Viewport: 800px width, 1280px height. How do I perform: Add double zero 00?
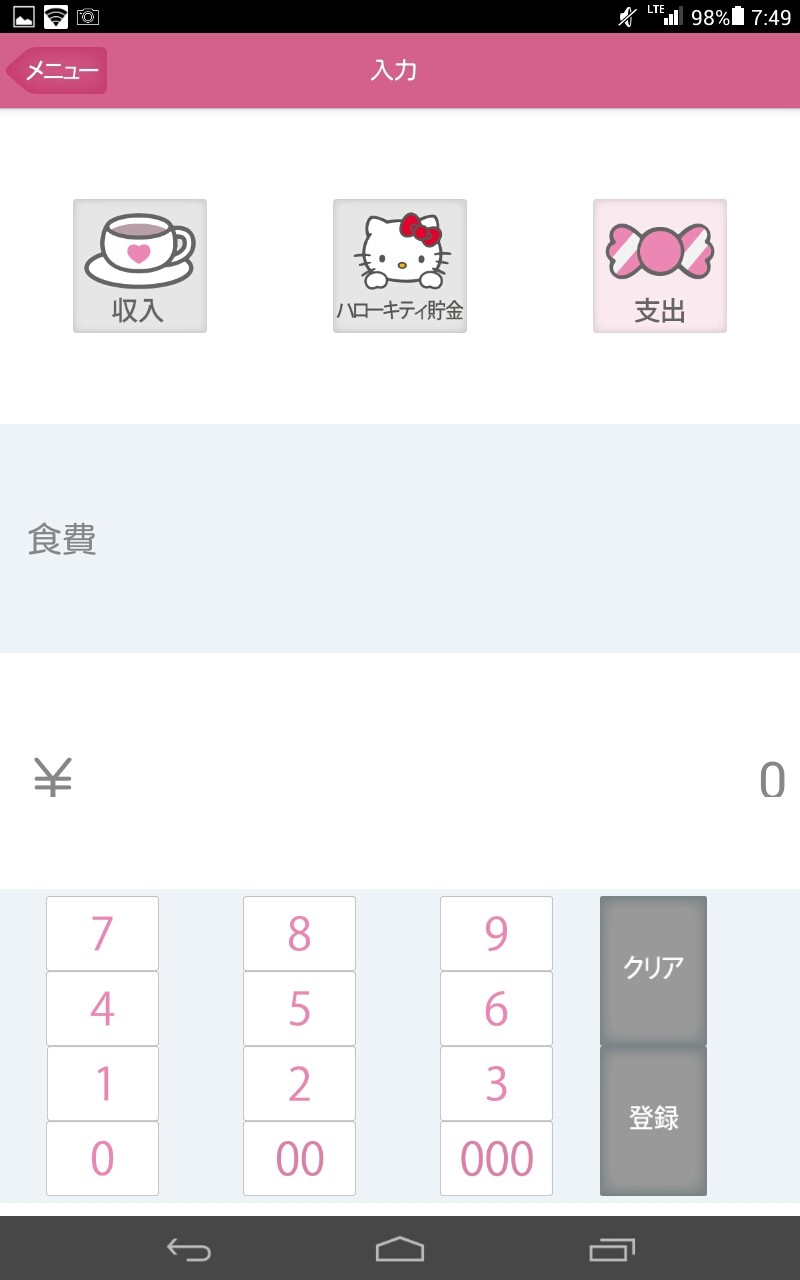299,1158
